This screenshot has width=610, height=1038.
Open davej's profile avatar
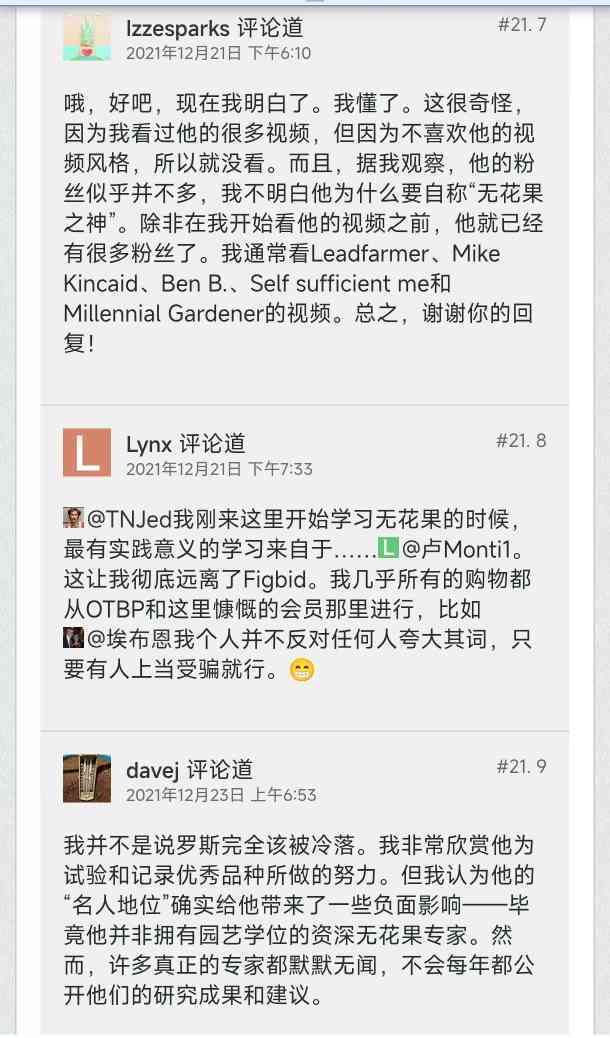pyautogui.click(x=87, y=778)
